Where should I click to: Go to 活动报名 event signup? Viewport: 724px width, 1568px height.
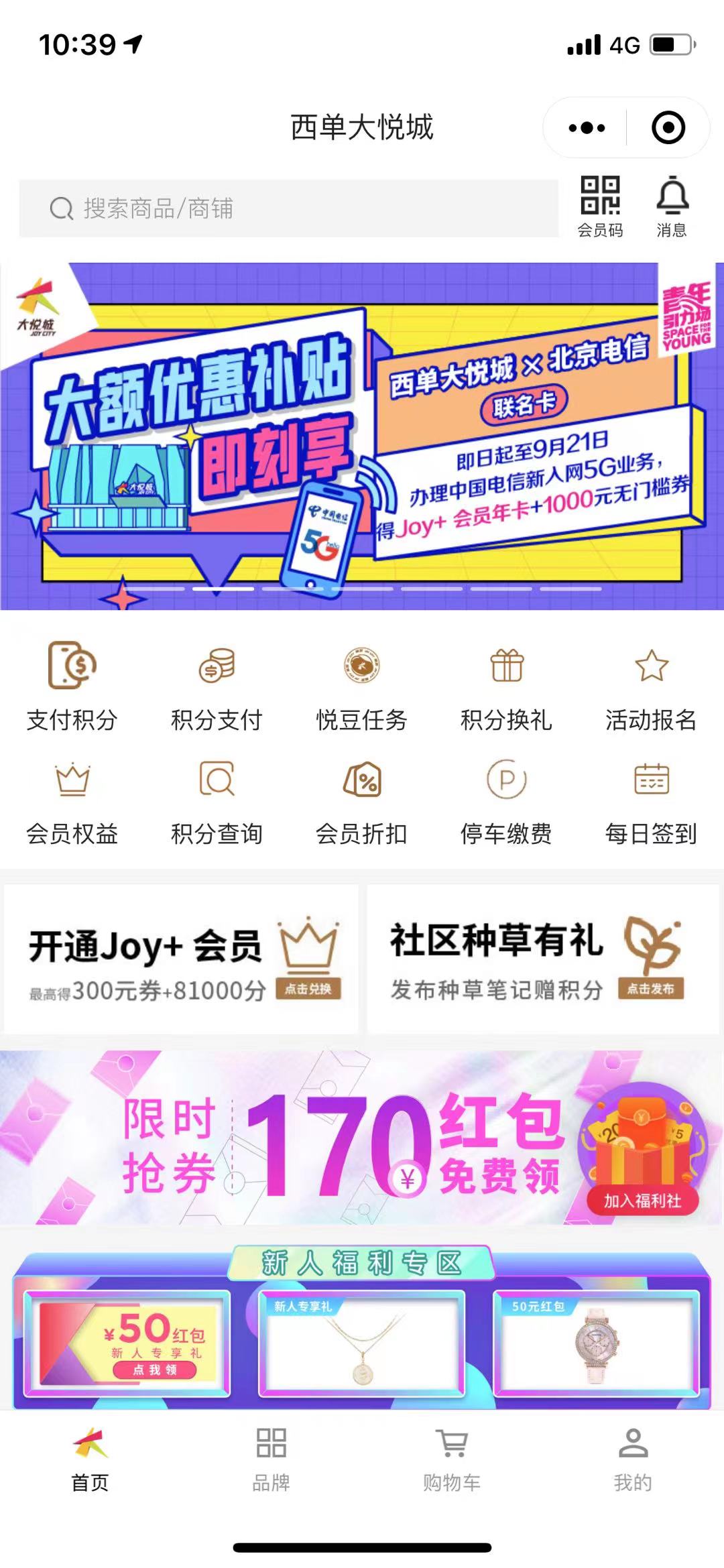pos(651,685)
